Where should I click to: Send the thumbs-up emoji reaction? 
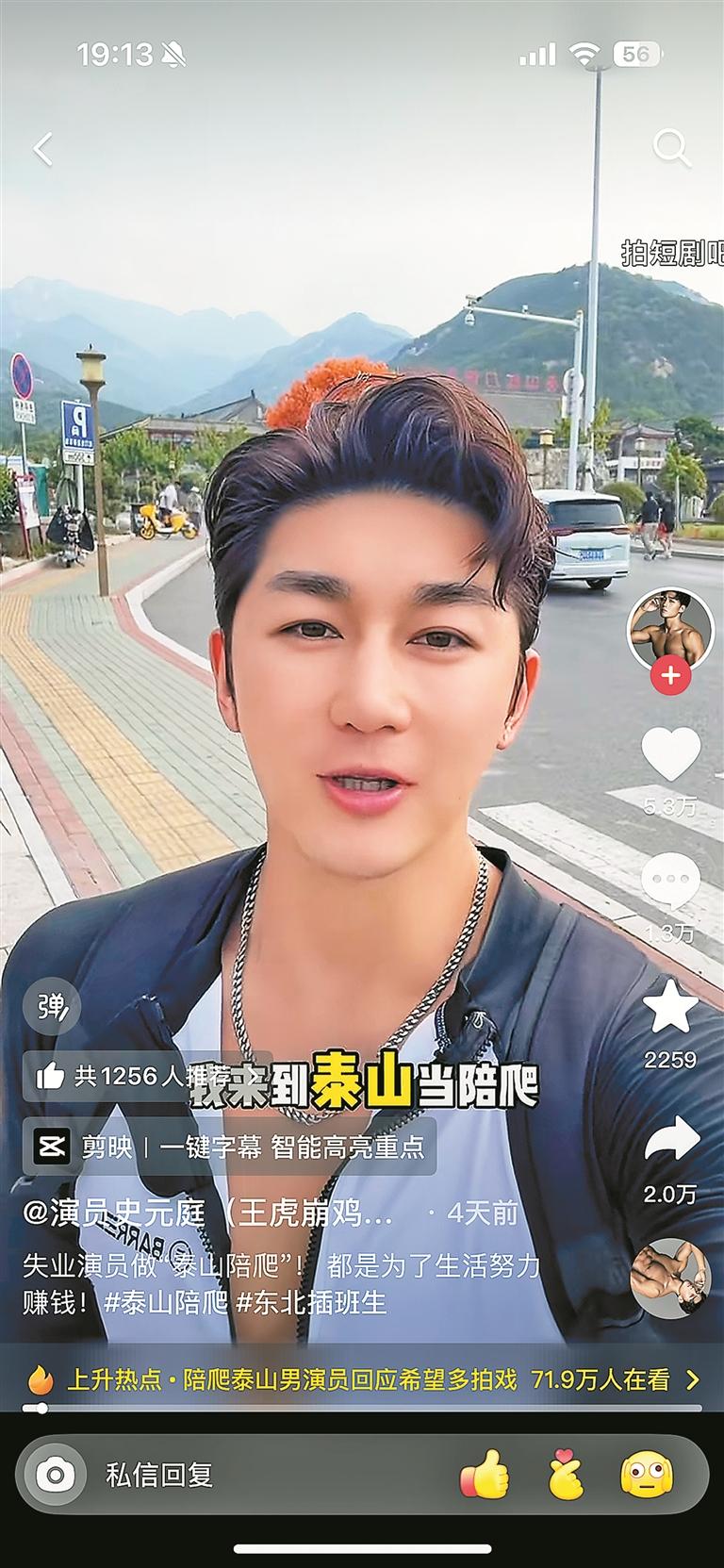pos(485,1475)
